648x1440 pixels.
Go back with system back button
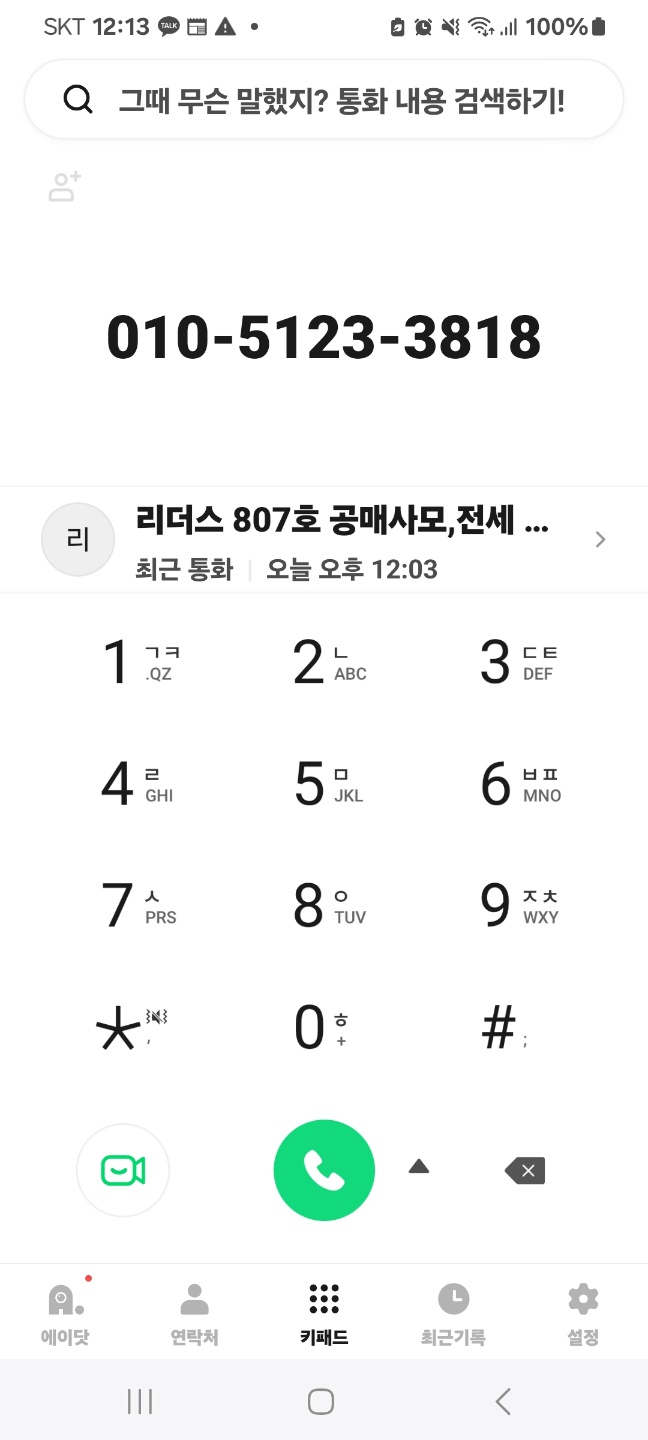point(503,1401)
